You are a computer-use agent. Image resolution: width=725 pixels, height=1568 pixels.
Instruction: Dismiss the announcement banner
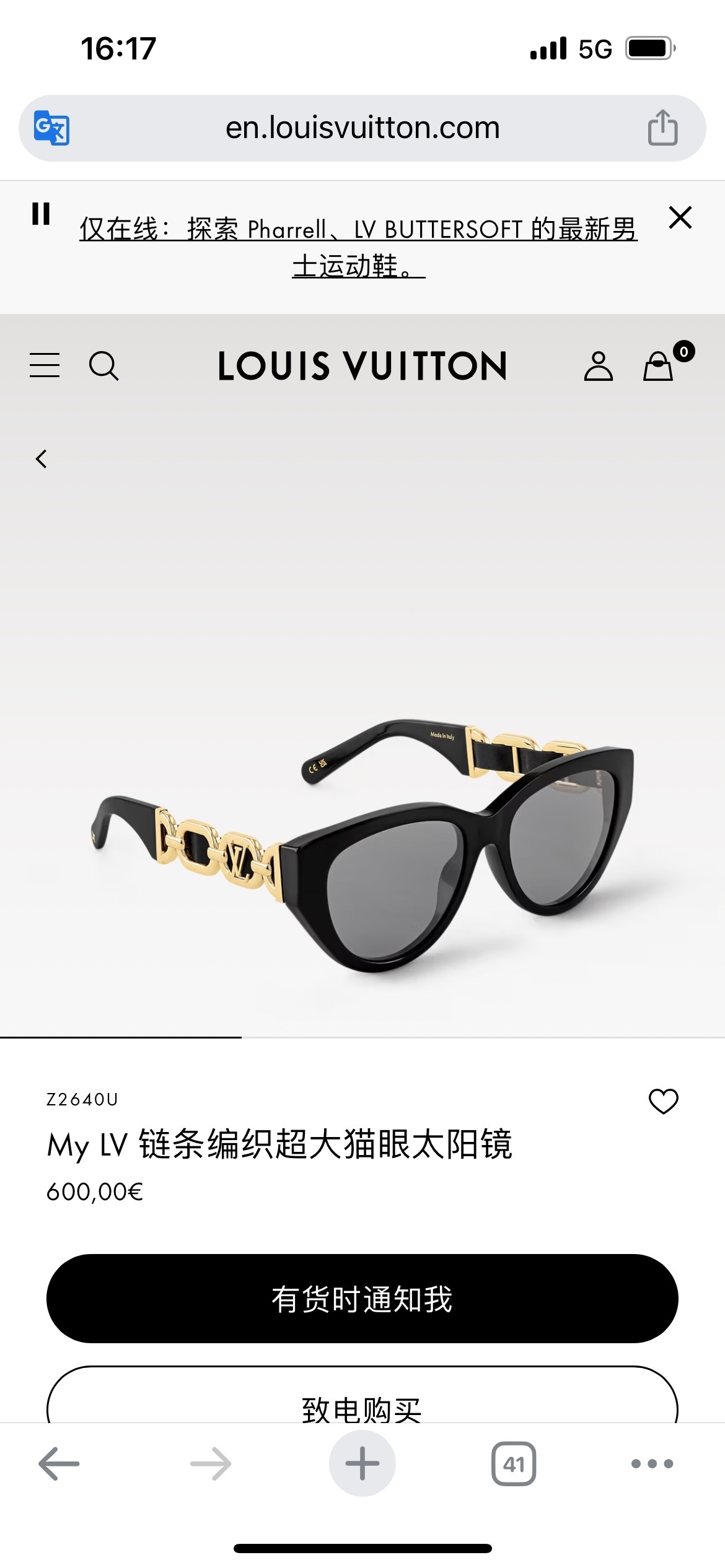coord(680,217)
